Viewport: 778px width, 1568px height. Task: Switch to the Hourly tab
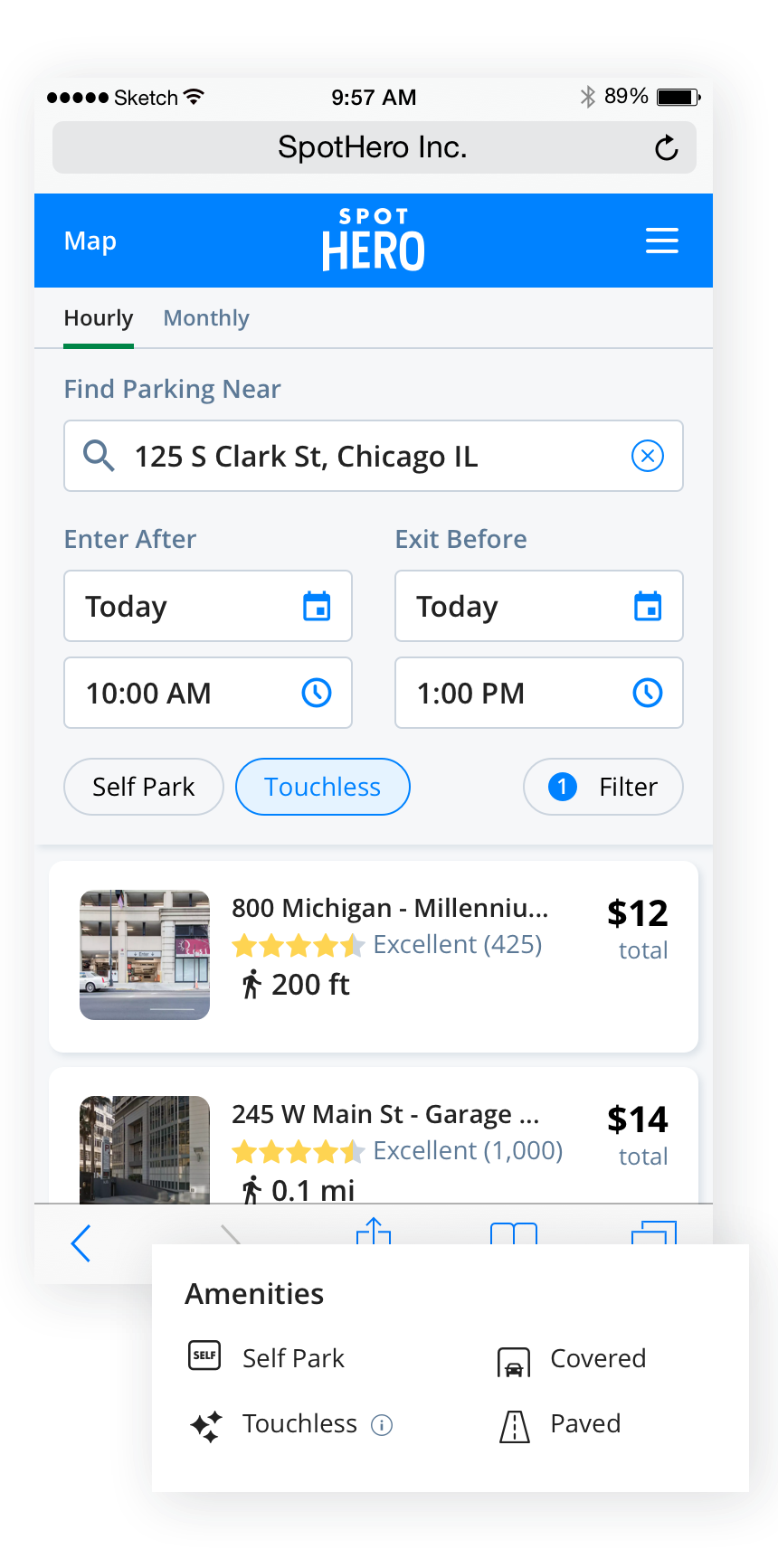[99, 318]
